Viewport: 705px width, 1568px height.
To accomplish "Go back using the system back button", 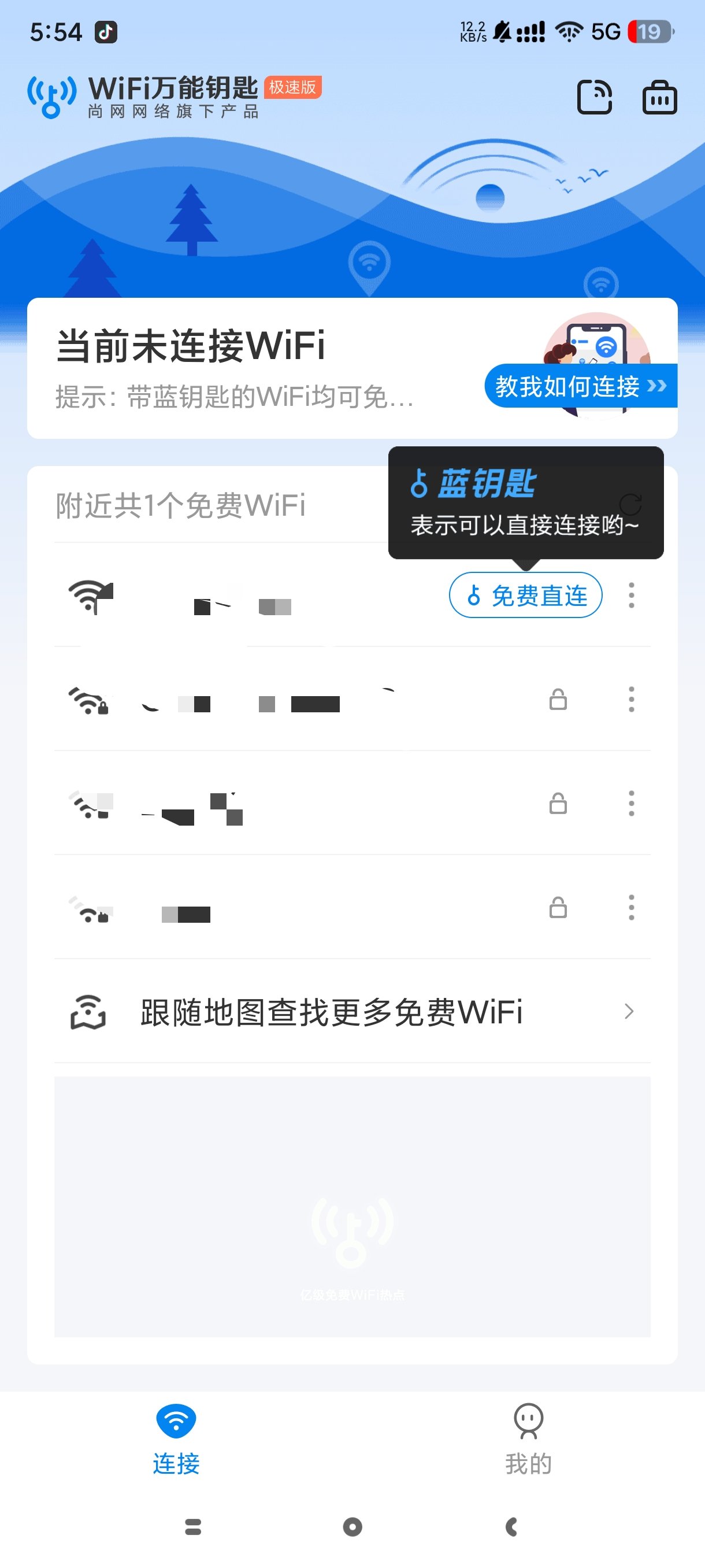I will click(x=511, y=1526).
